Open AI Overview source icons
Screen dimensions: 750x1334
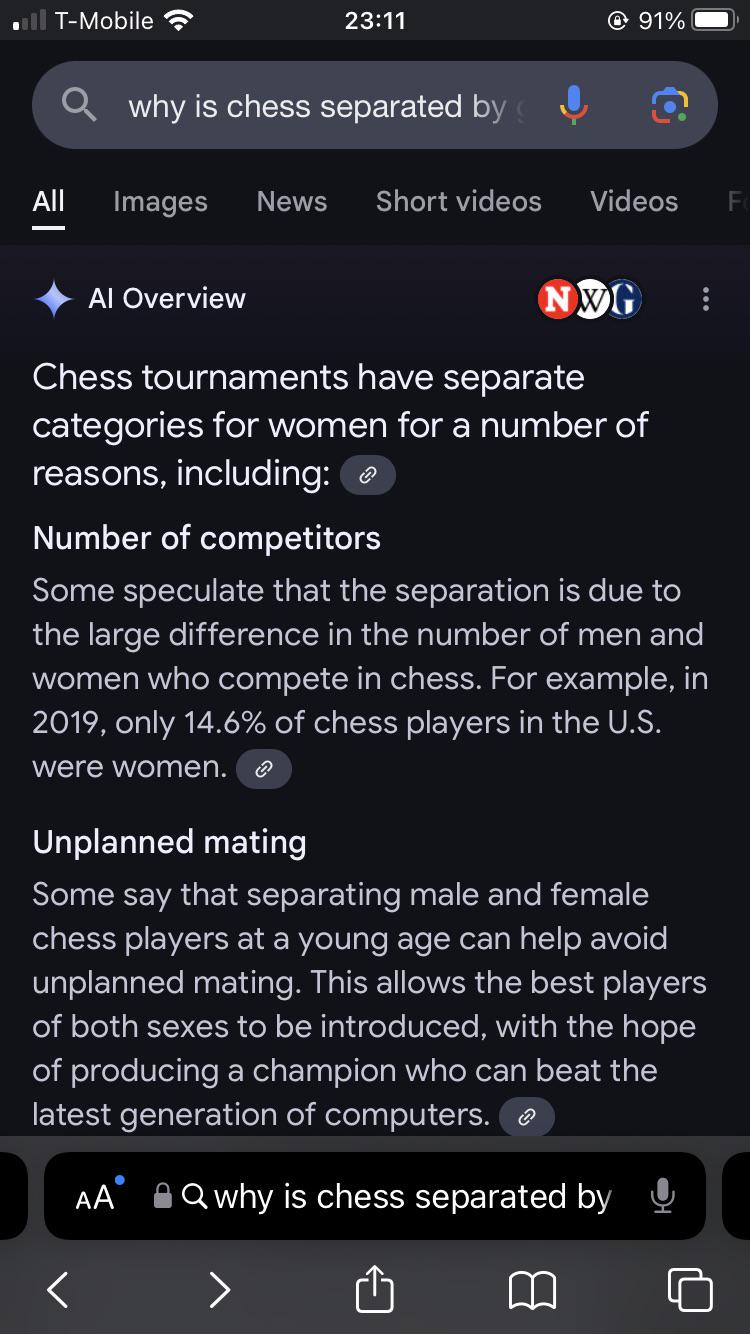click(590, 298)
